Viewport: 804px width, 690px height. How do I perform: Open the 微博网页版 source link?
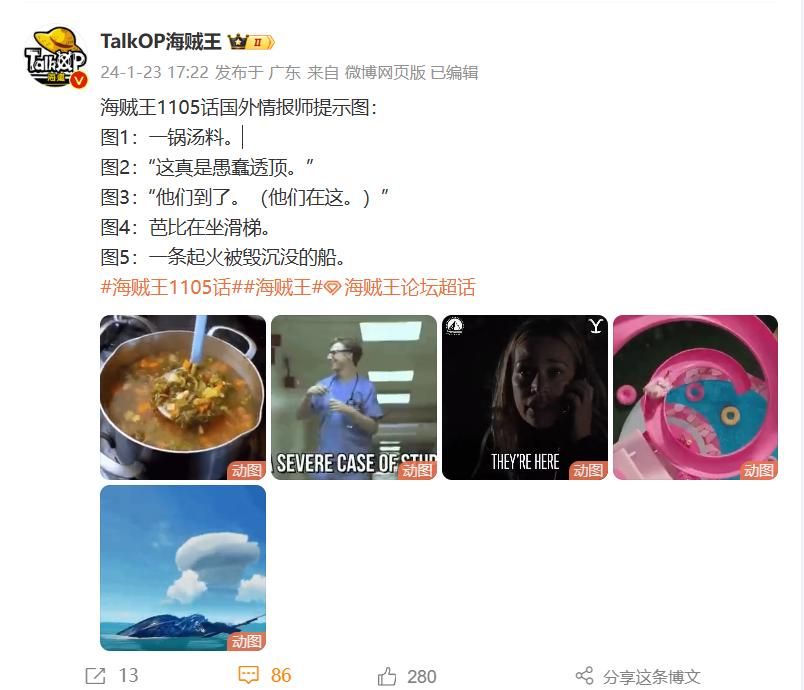(385, 72)
